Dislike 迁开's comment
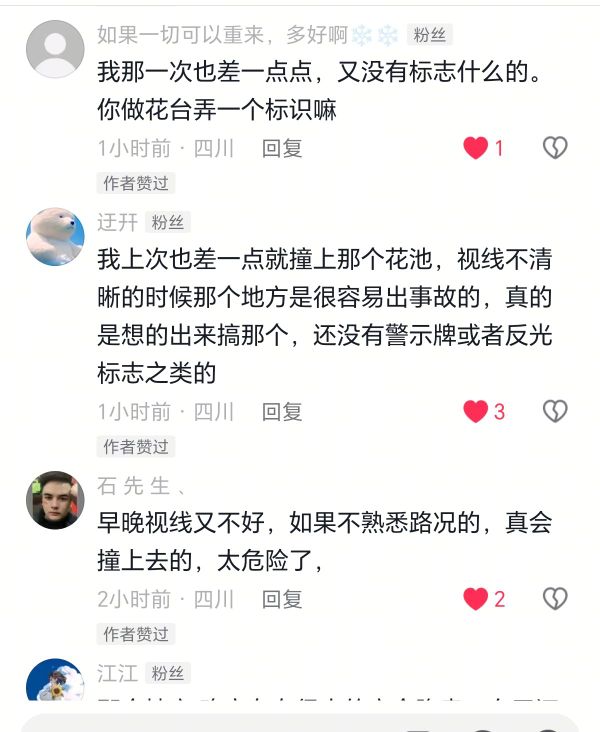The width and height of the screenshot is (600, 732). [x=555, y=411]
